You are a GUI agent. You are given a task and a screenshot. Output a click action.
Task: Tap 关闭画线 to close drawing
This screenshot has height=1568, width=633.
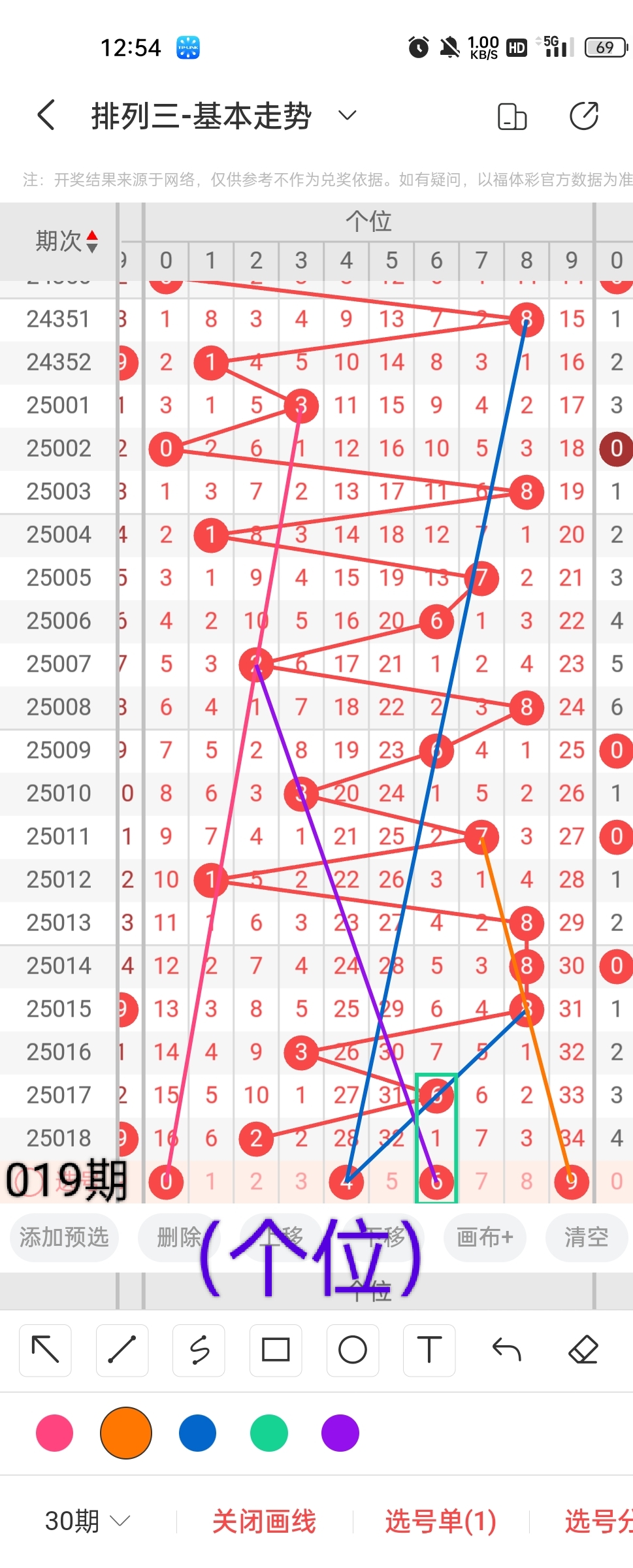(x=264, y=1521)
